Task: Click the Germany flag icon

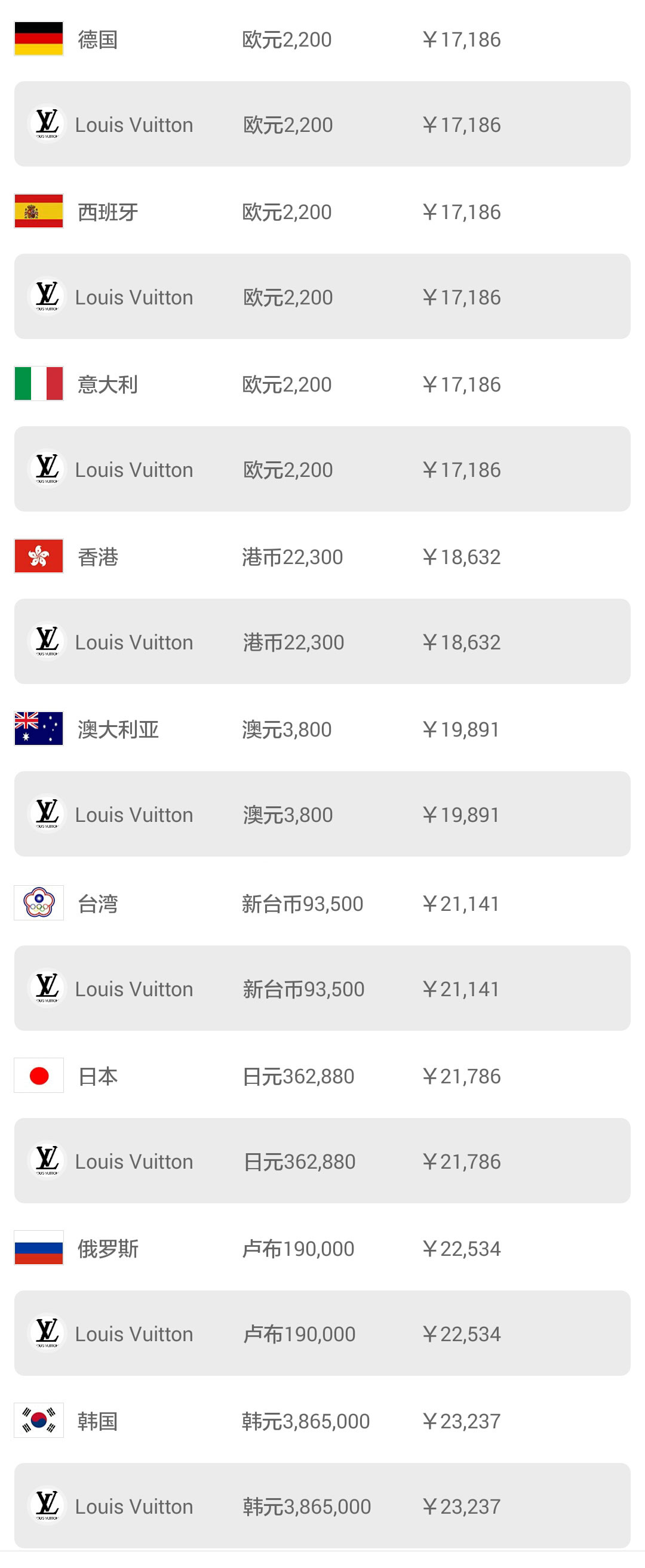Action: [x=38, y=38]
